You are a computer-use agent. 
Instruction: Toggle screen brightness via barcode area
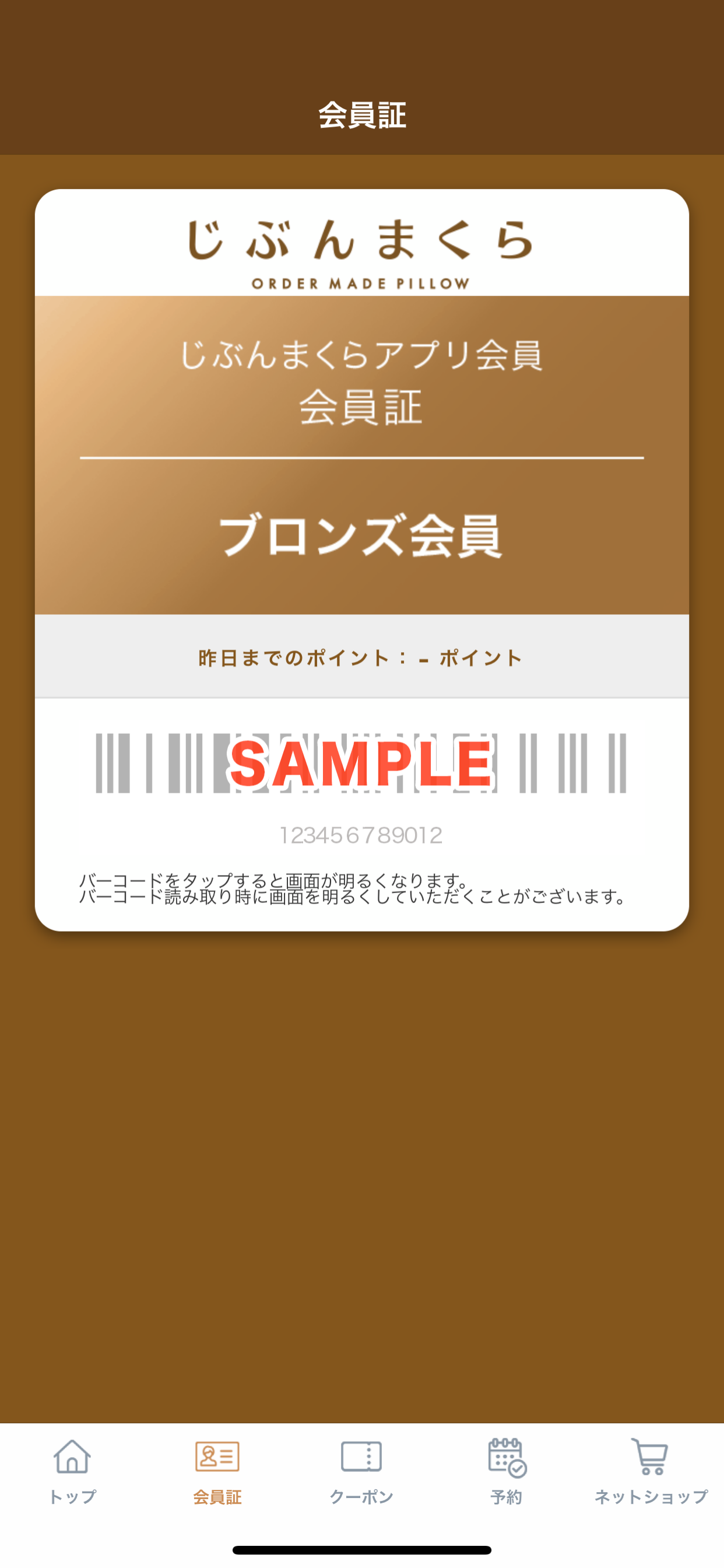pos(361,762)
